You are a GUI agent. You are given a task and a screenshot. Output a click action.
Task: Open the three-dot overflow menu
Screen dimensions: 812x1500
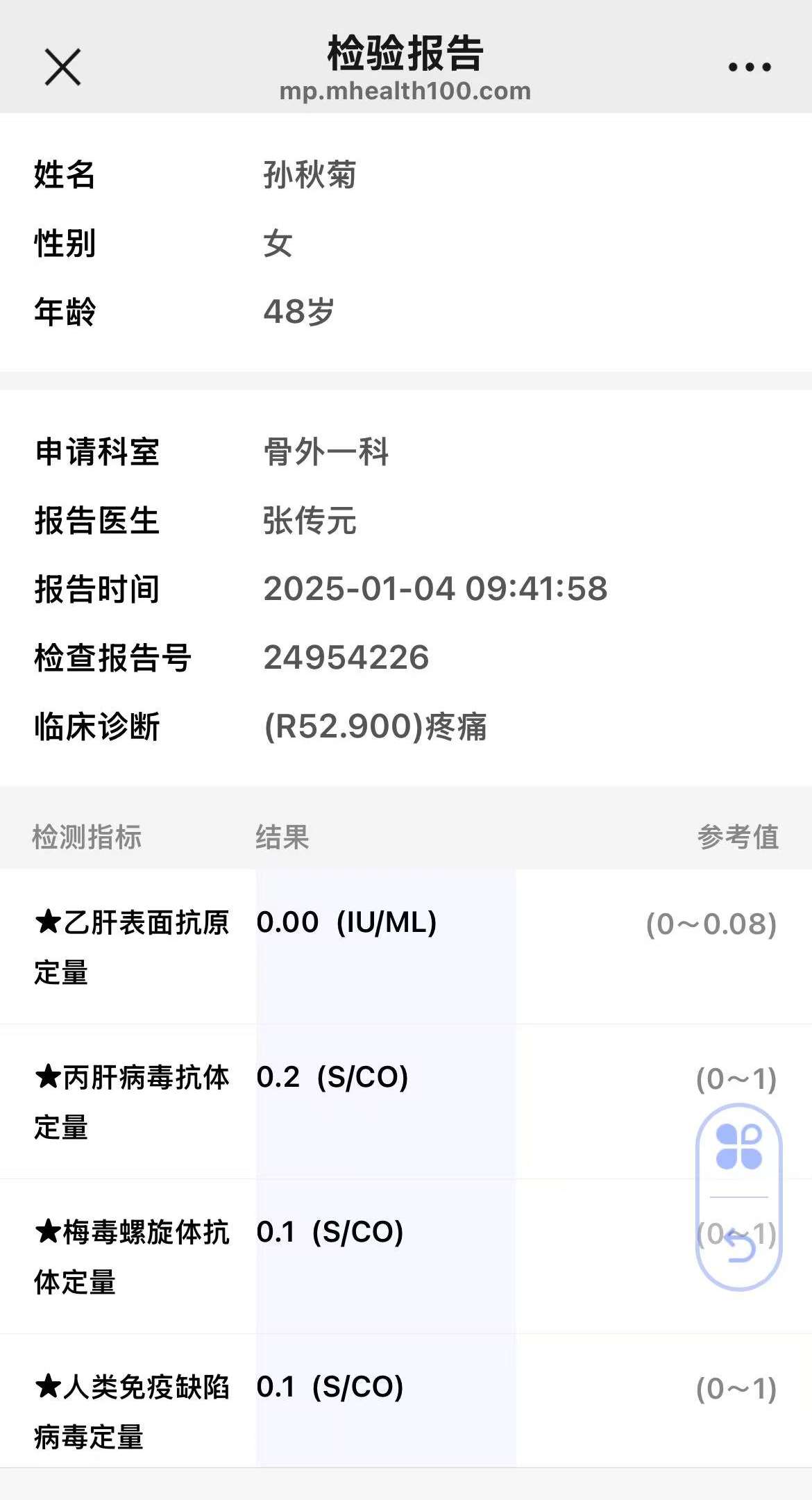[x=750, y=67]
